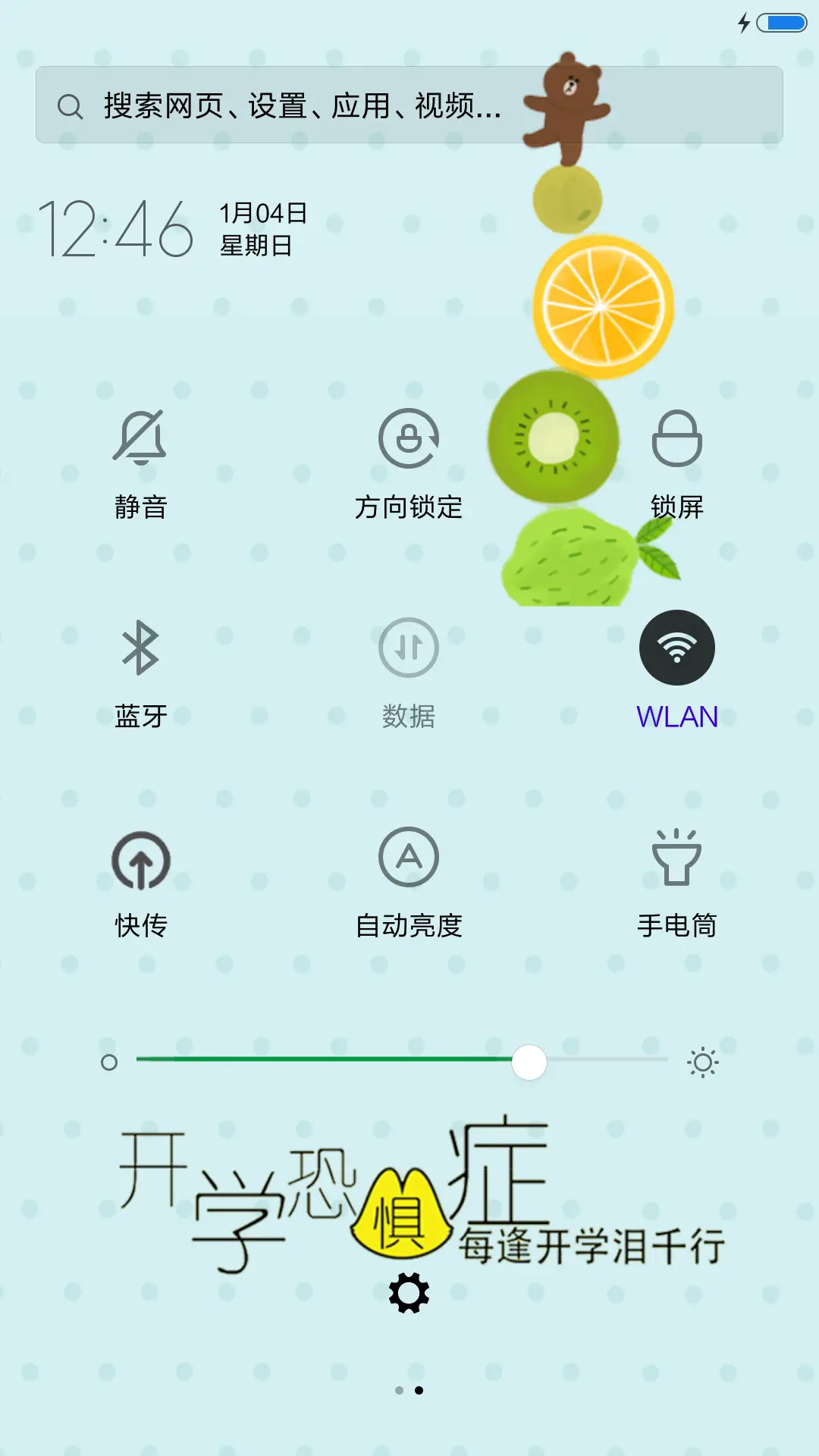Toggle mobile data 数据 on
The height and width of the screenshot is (1456, 819).
(409, 648)
